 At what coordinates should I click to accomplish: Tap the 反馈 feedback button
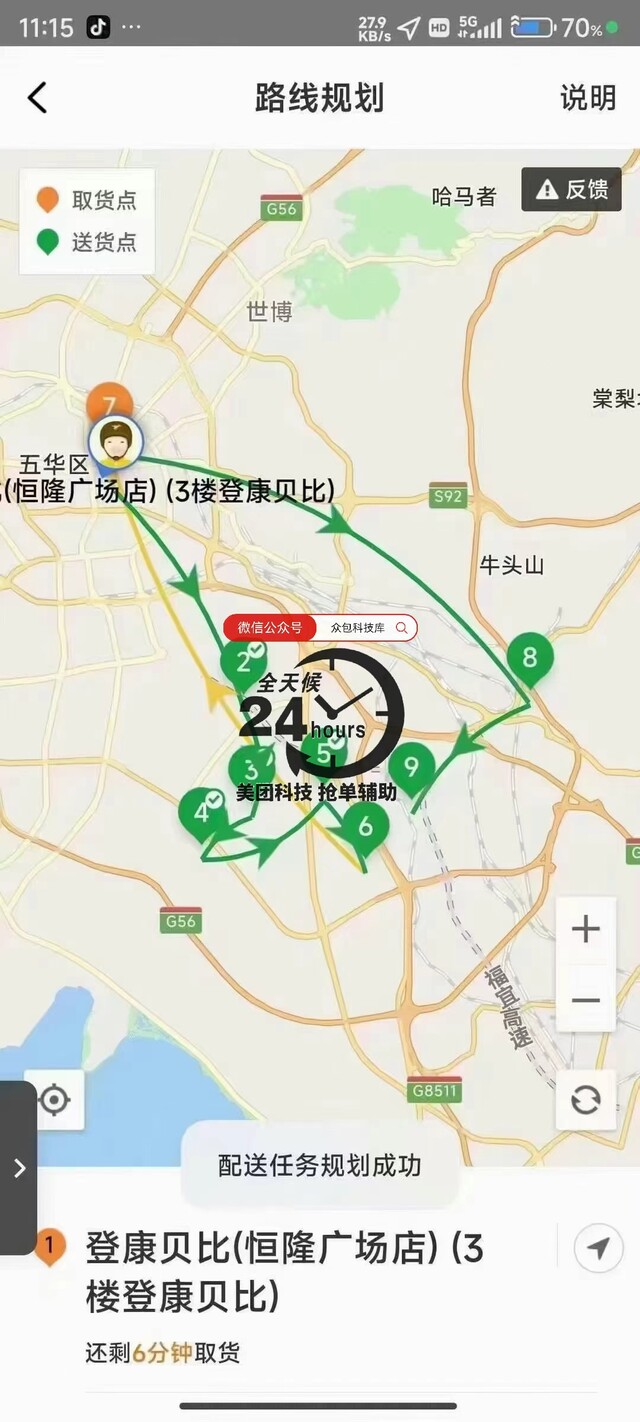[572, 189]
